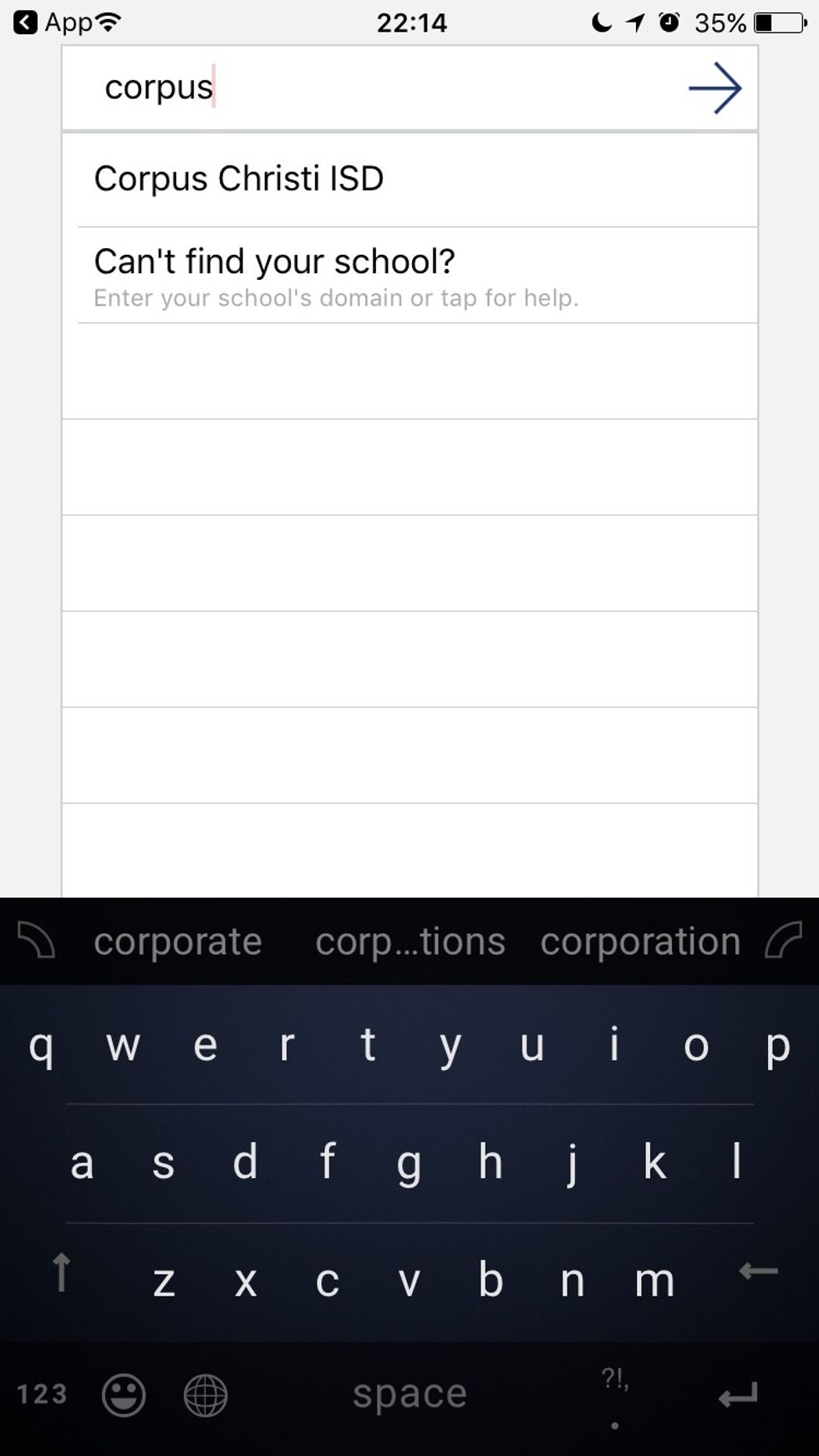Submit search with the arrow icon
The height and width of the screenshot is (1456, 819).
(715, 88)
